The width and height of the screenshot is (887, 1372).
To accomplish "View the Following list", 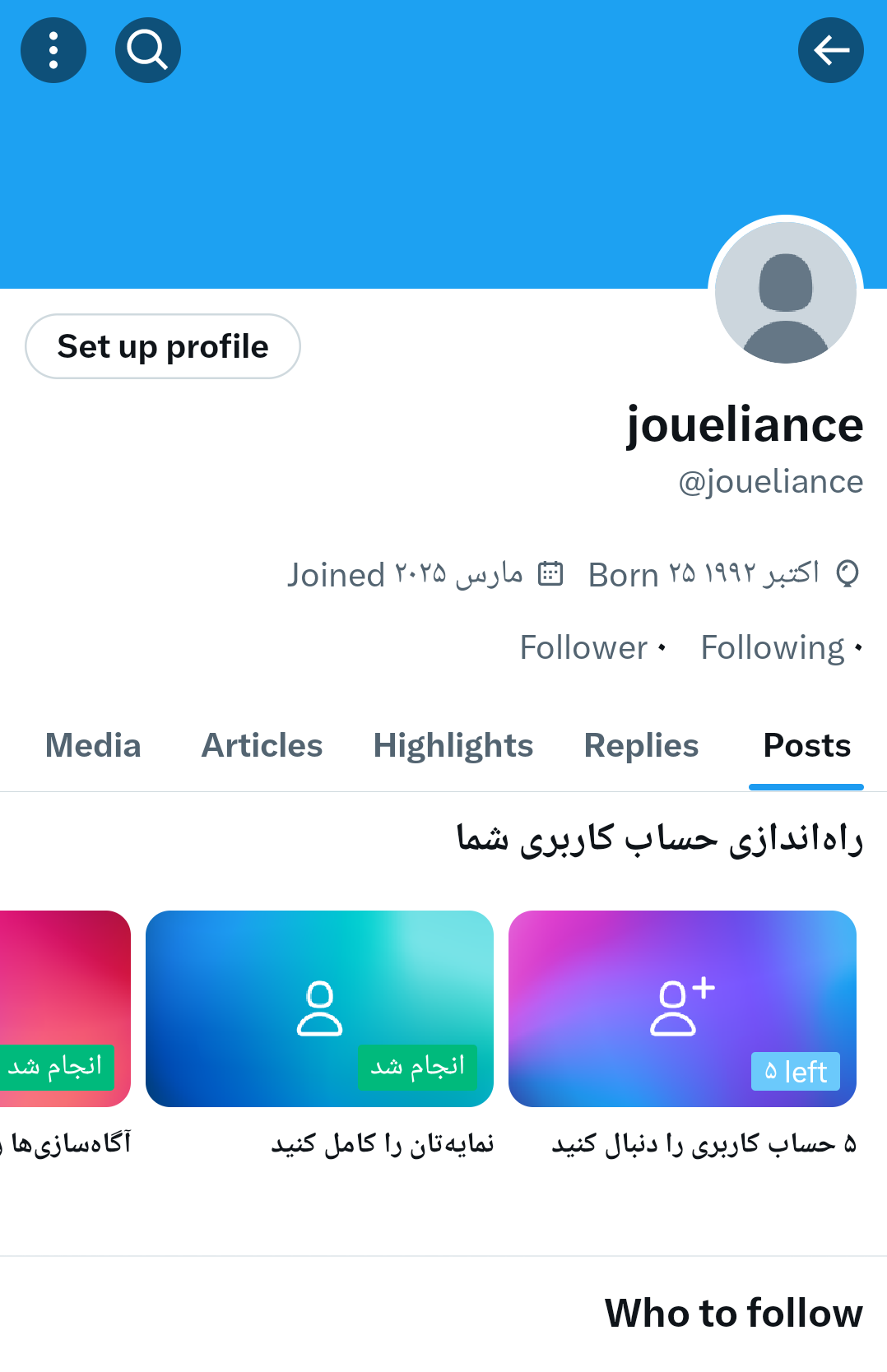I will [x=780, y=648].
